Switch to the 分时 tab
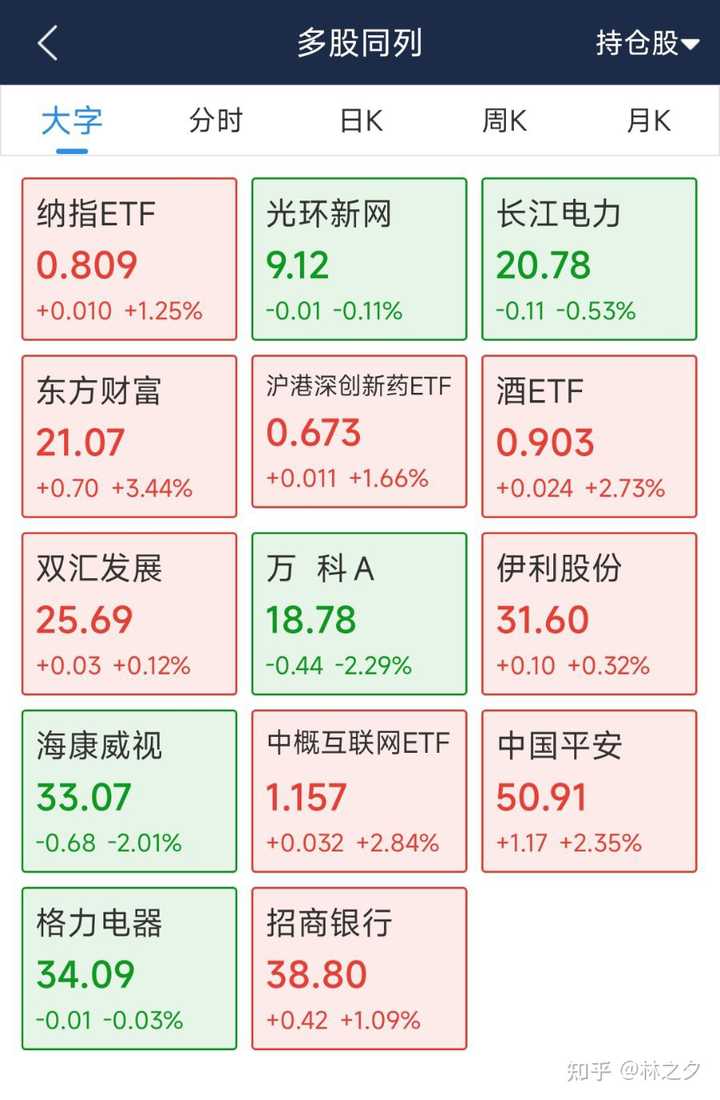Image resolution: width=720 pixels, height=1100 pixels. click(216, 121)
